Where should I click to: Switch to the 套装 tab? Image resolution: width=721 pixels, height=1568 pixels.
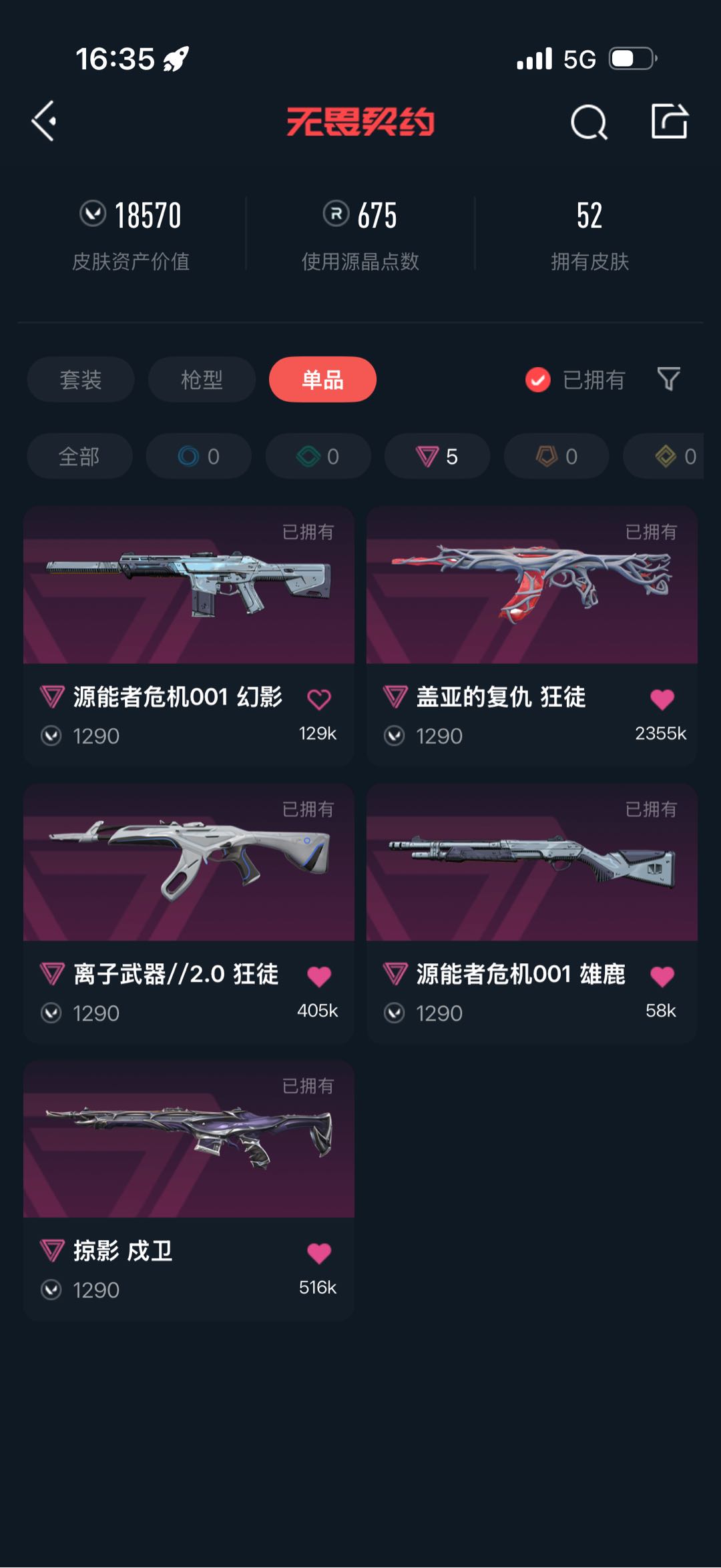(x=80, y=380)
